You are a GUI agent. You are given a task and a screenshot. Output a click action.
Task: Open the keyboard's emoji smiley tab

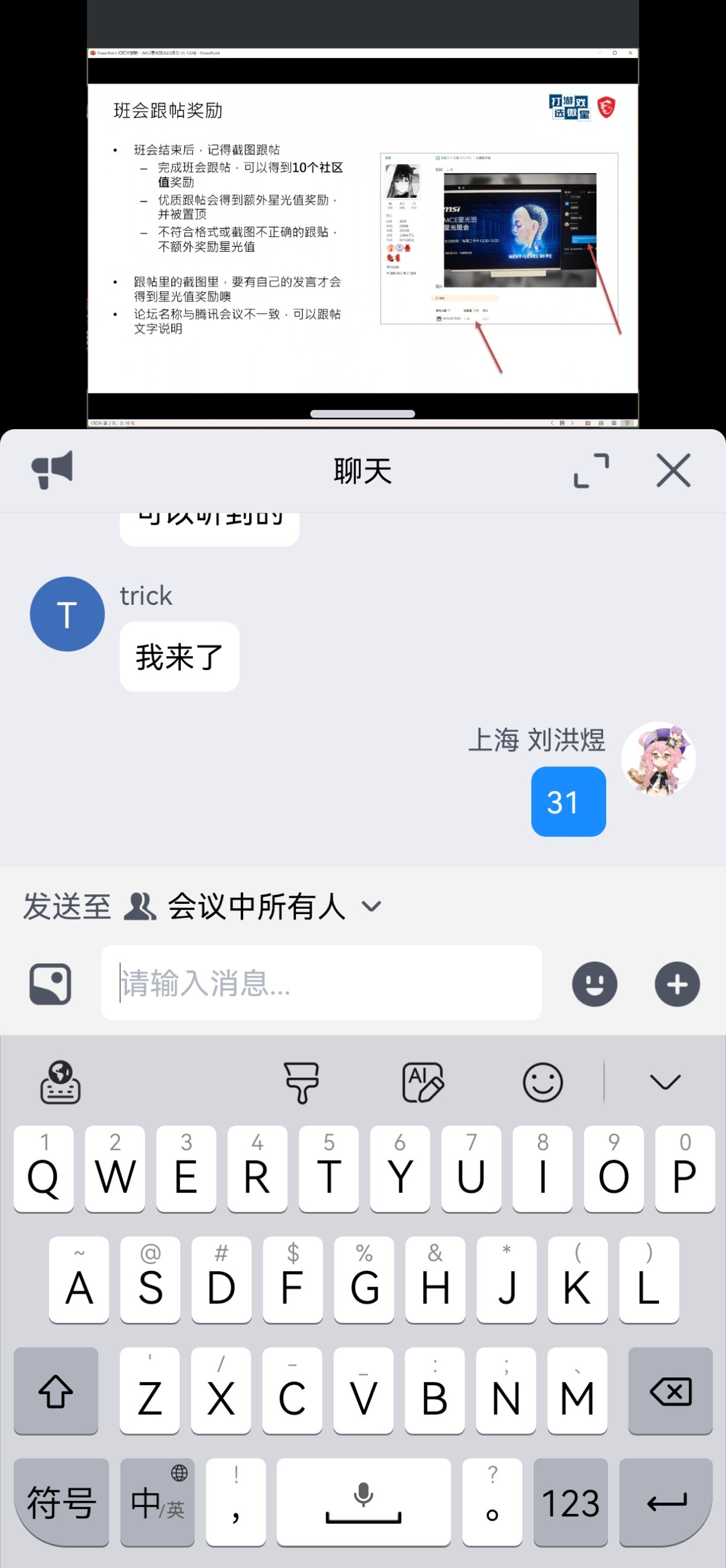pyautogui.click(x=542, y=1083)
